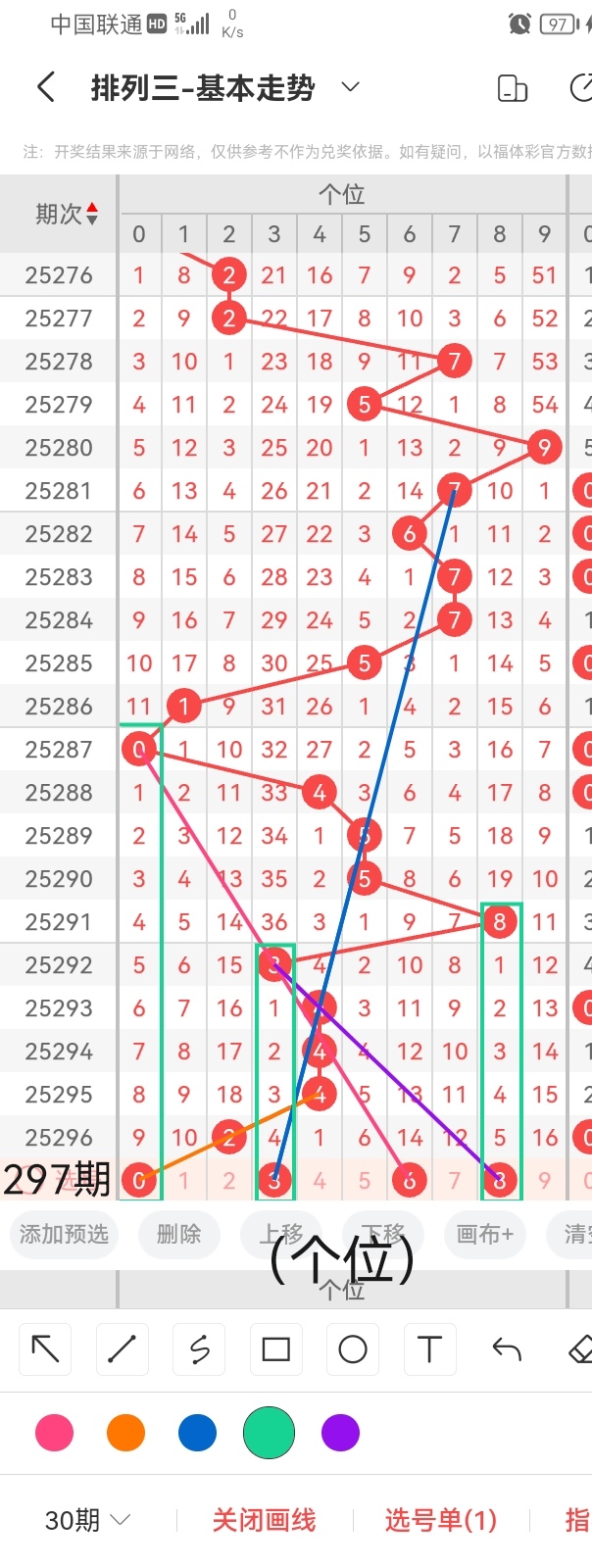
Task: Tap the 下移 button
Action: 382,1234
